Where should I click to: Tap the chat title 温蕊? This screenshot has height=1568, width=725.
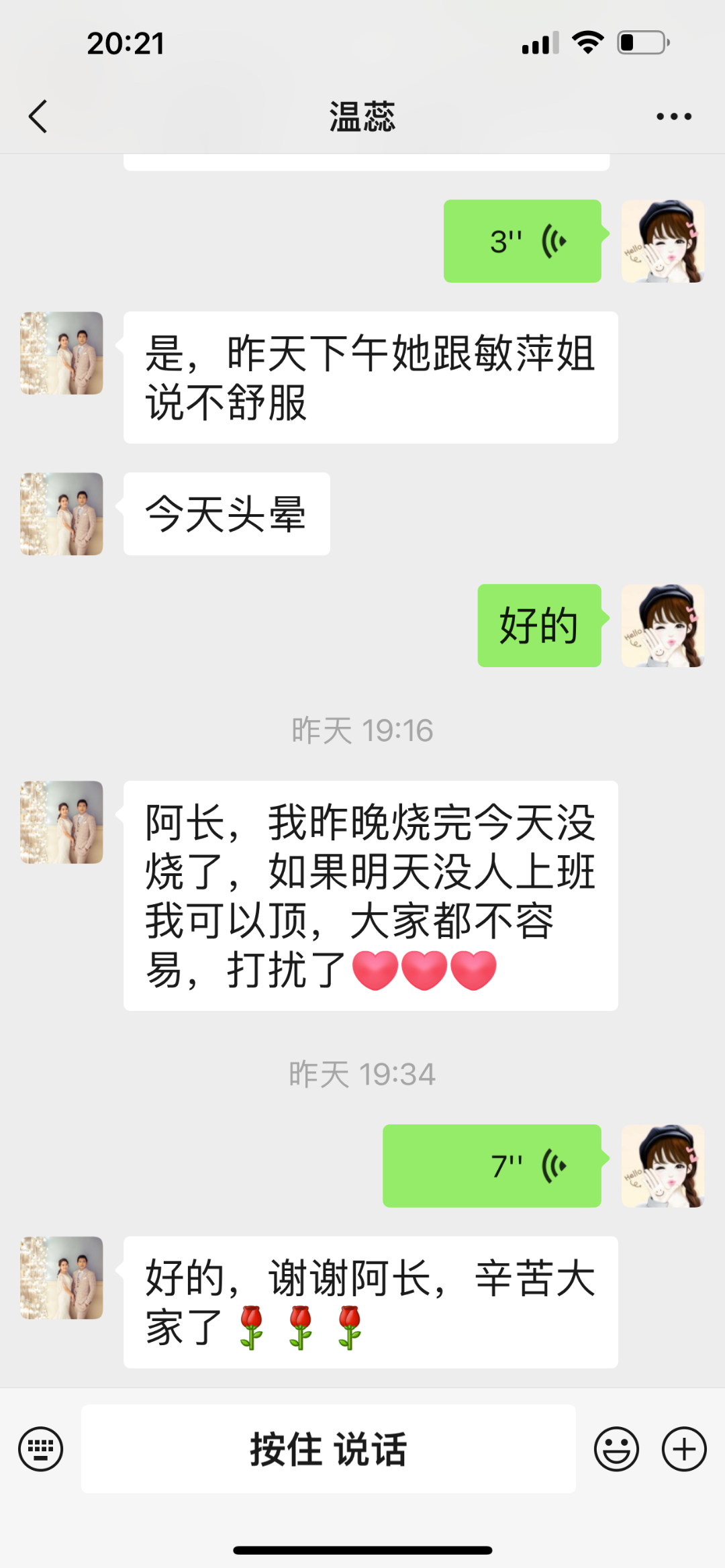(x=362, y=115)
